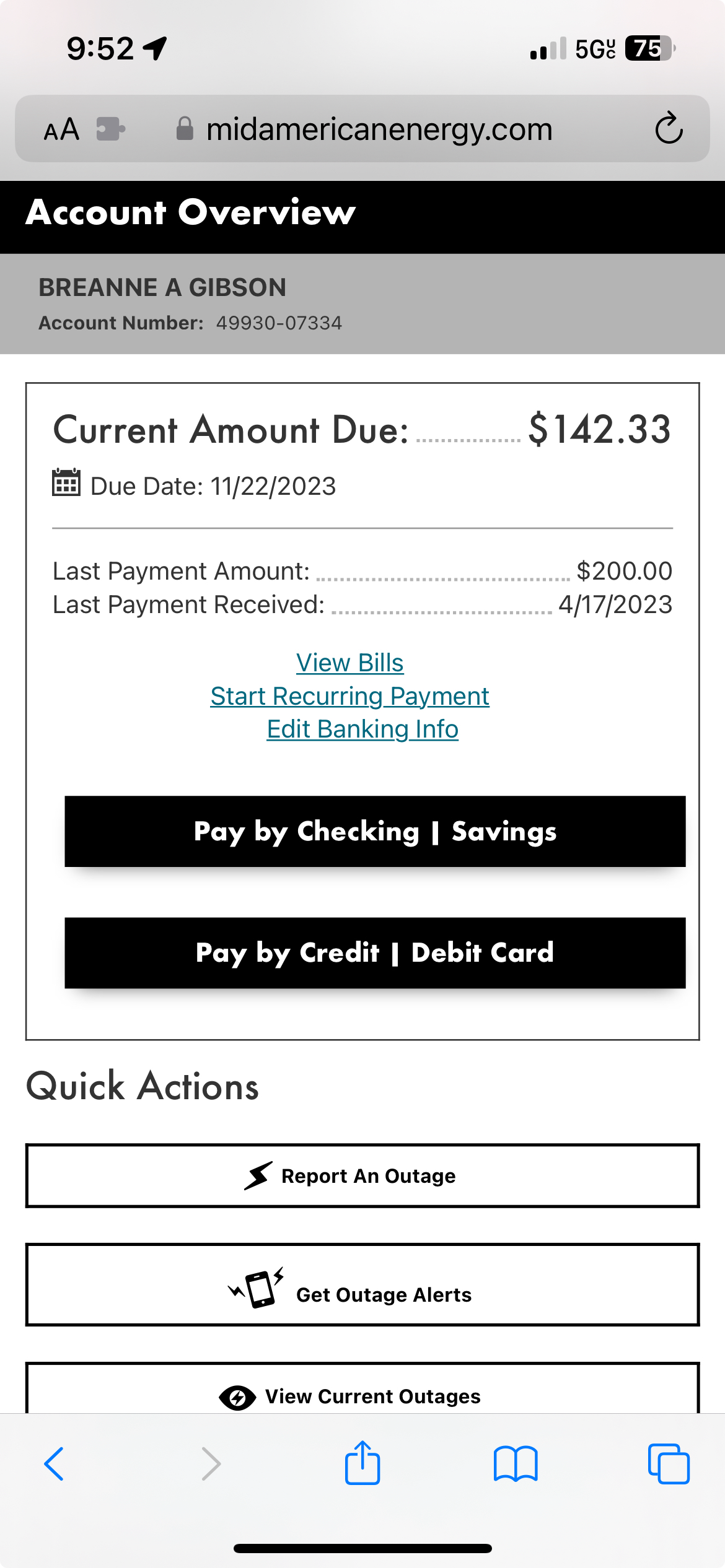Screen dimensions: 725x1568
Task: Share this page using the share icon
Action: [x=362, y=1462]
